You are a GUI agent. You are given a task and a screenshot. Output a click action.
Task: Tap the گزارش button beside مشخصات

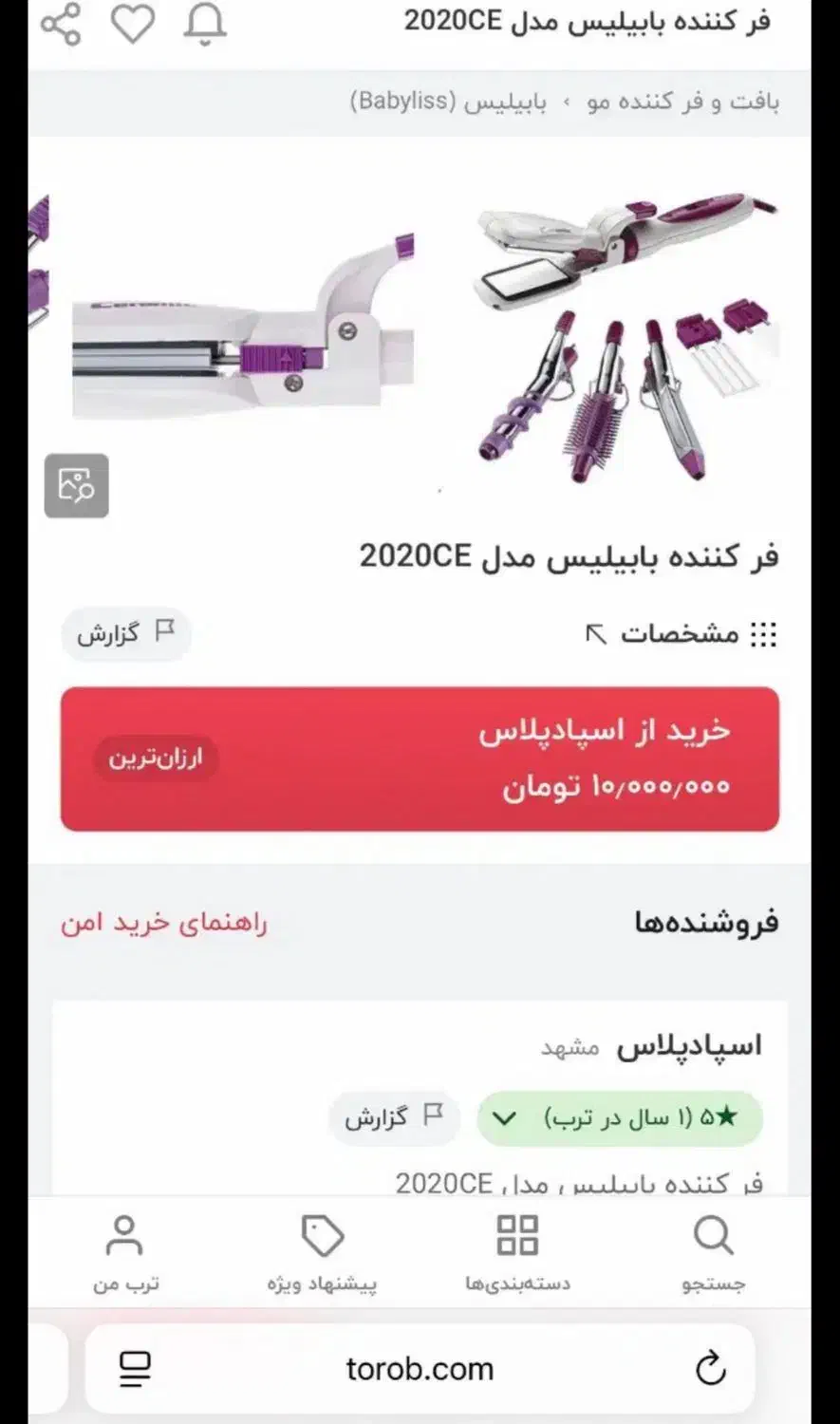126,633
